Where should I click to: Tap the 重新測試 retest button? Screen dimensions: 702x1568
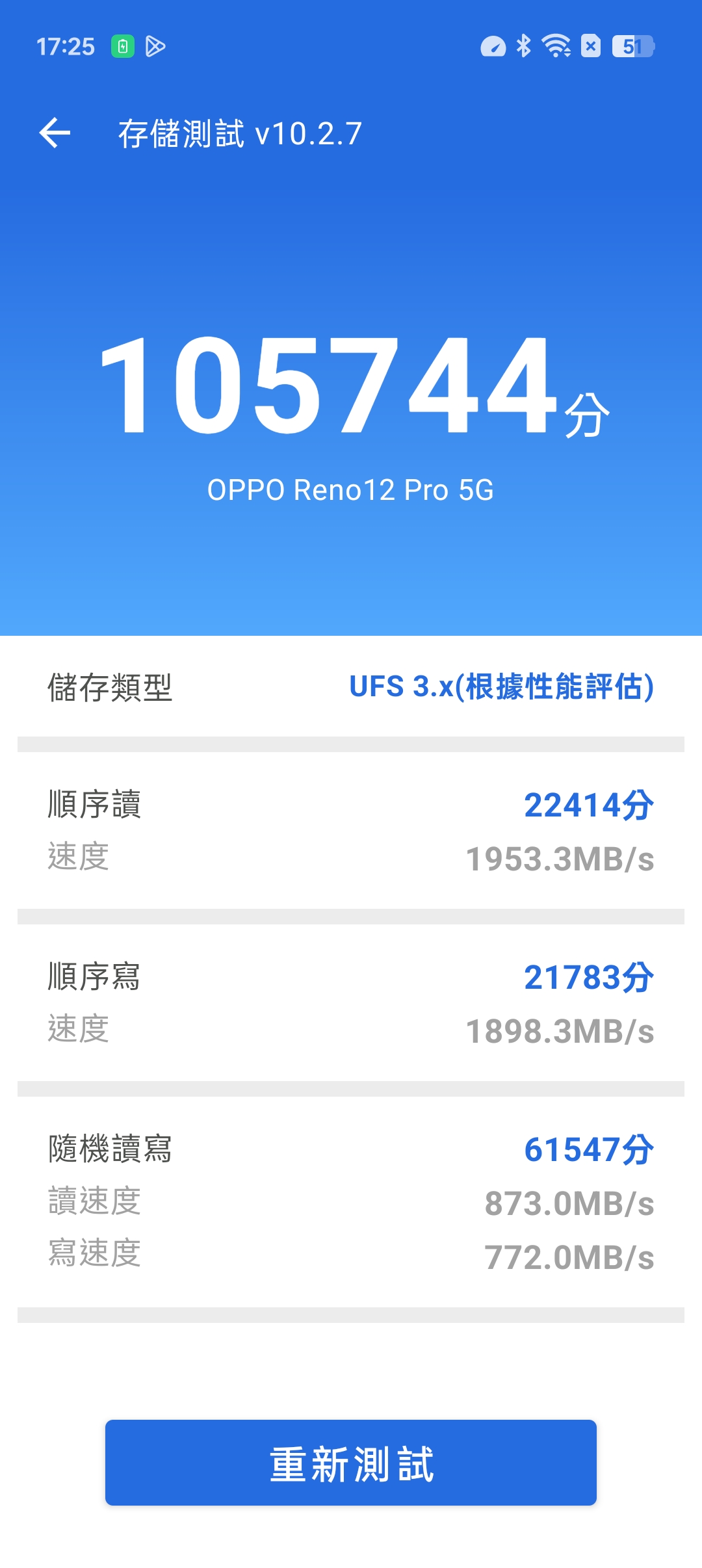pos(351,1463)
